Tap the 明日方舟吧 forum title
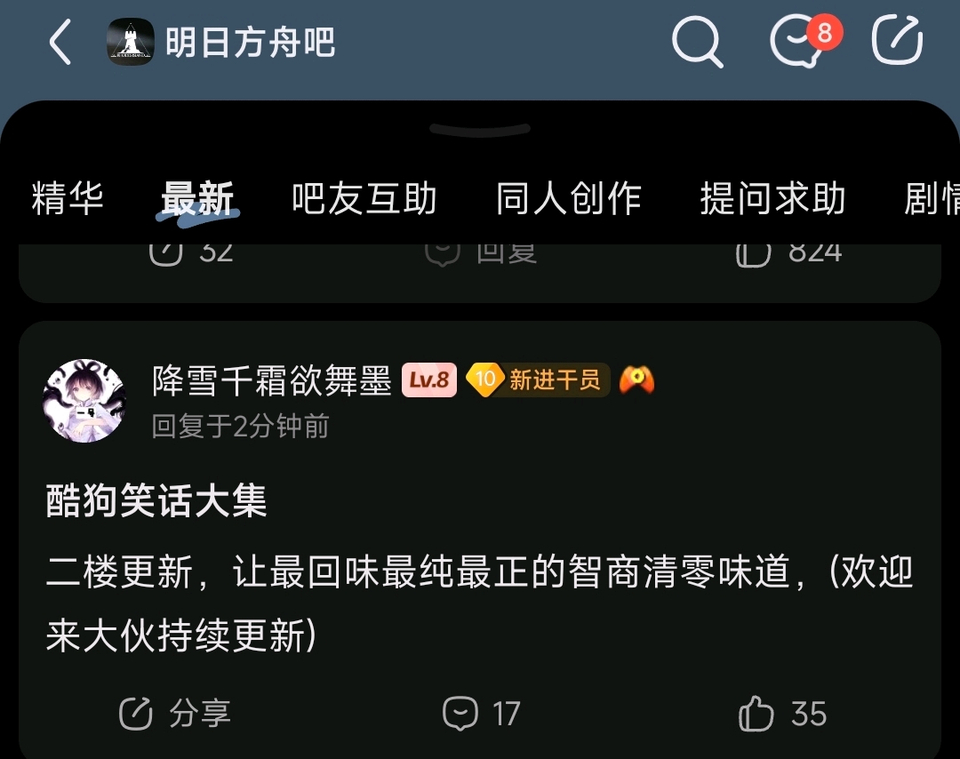960x759 pixels. click(x=250, y=42)
